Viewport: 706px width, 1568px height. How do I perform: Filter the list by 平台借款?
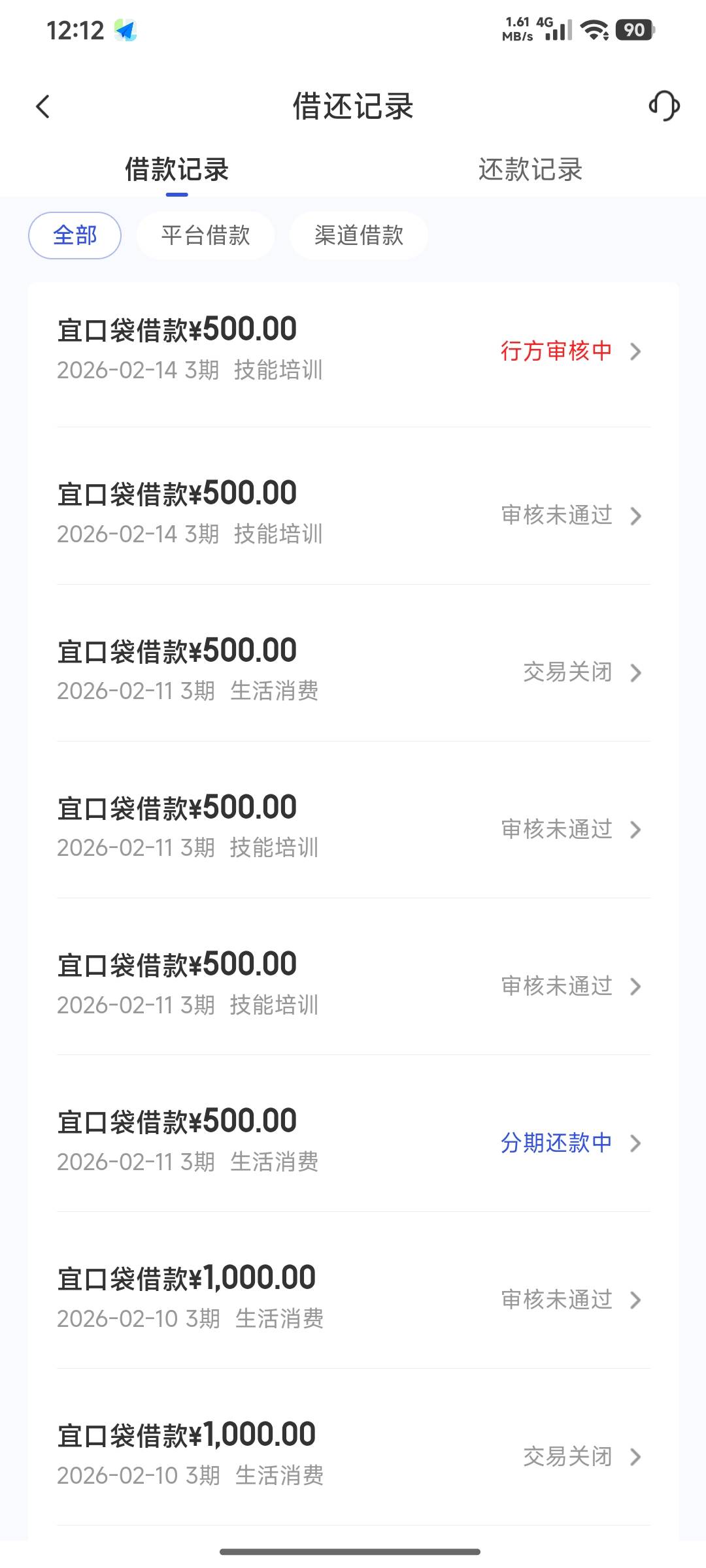pos(205,235)
